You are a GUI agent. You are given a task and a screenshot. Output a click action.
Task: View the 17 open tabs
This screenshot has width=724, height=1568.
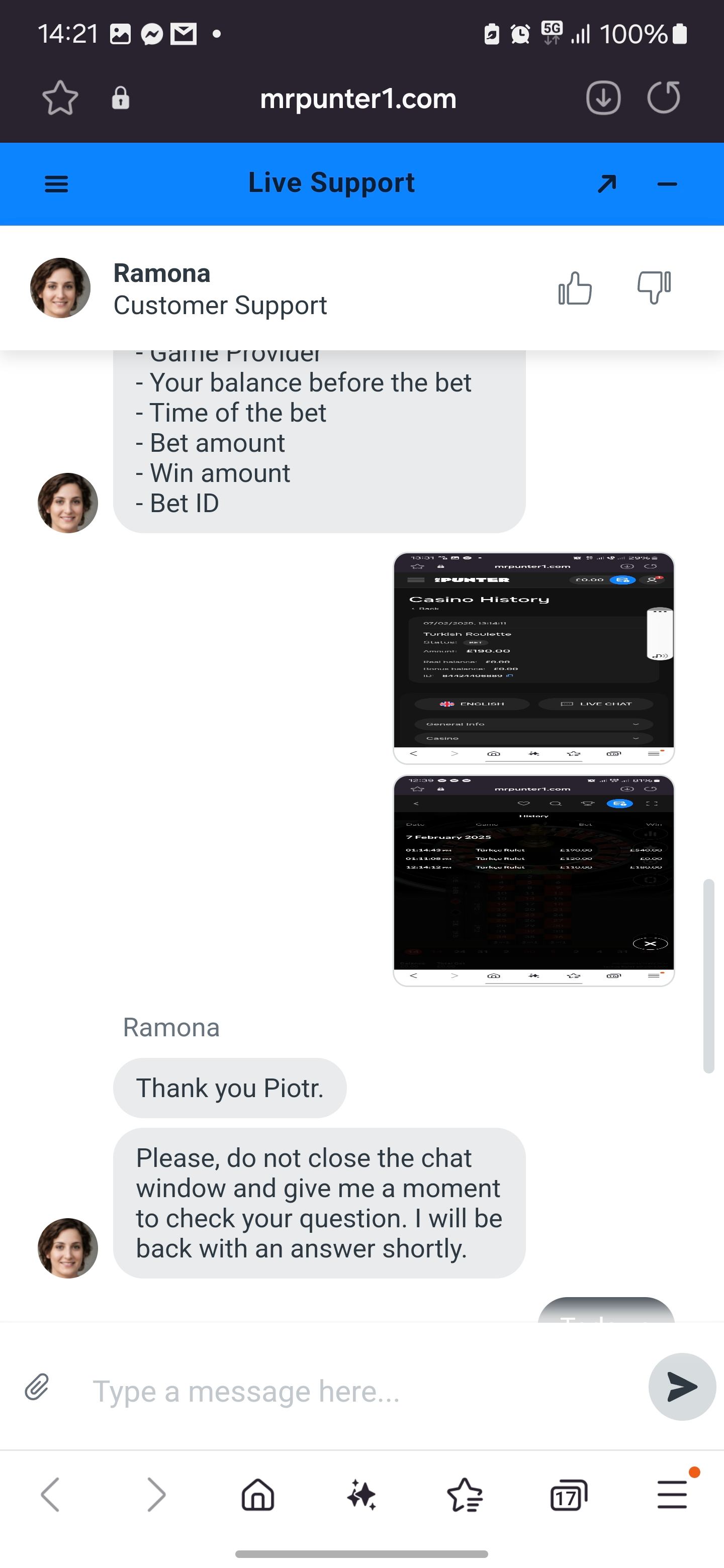[568, 1495]
